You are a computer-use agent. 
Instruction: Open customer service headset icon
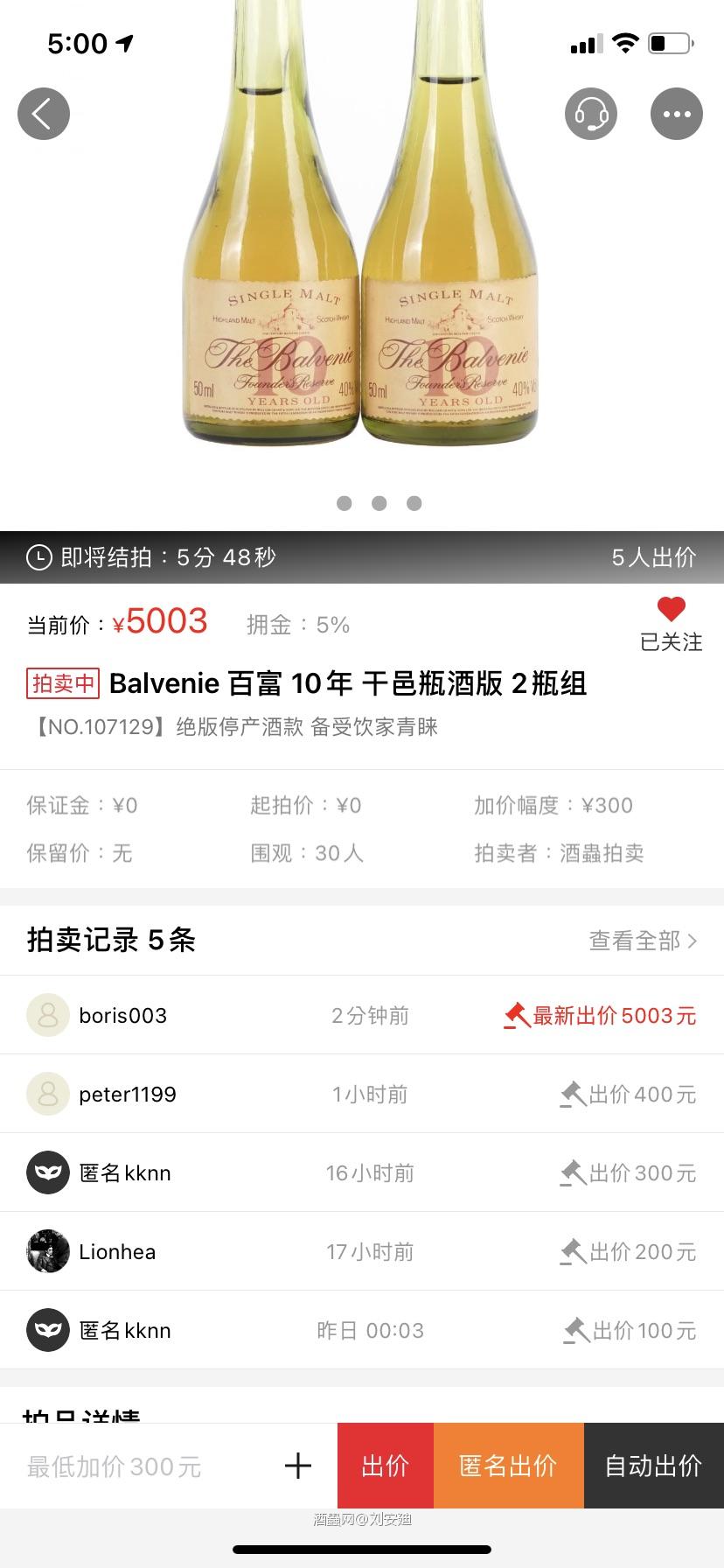click(x=591, y=114)
